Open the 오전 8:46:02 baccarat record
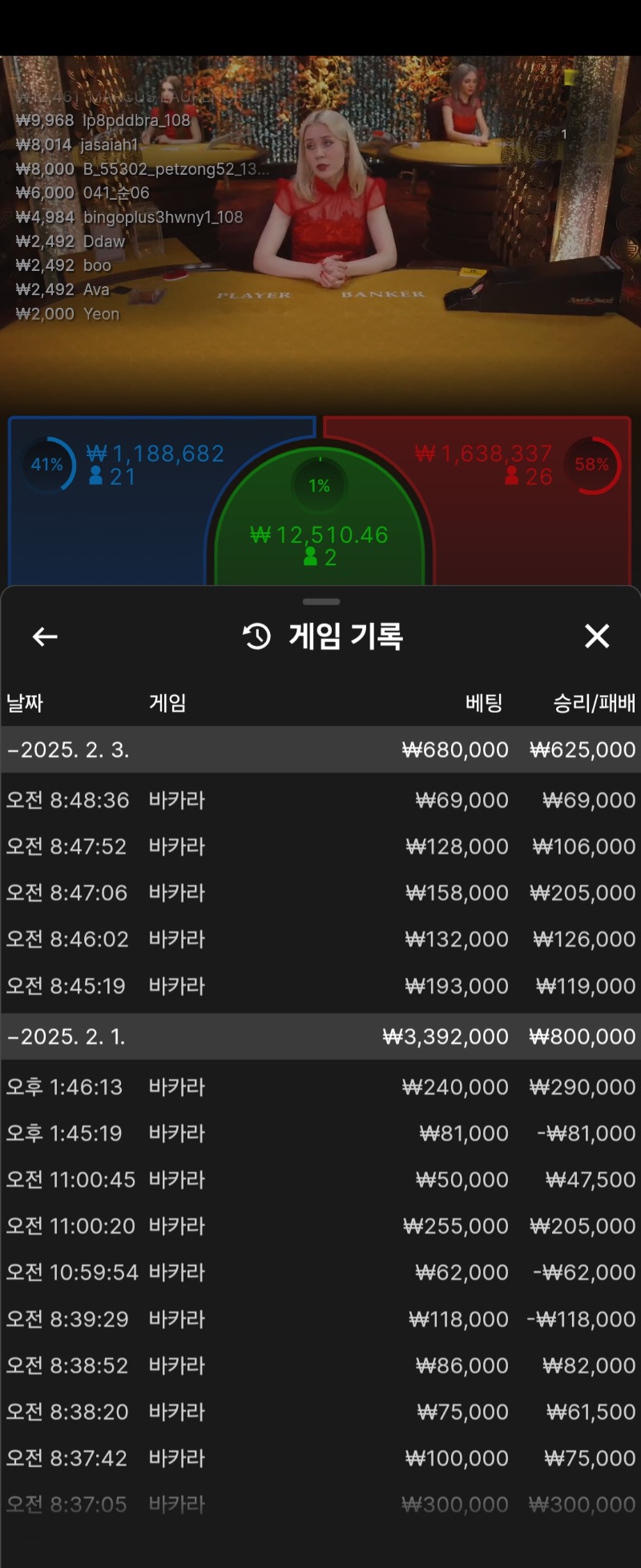Viewport: 641px width, 1568px height. (x=320, y=939)
